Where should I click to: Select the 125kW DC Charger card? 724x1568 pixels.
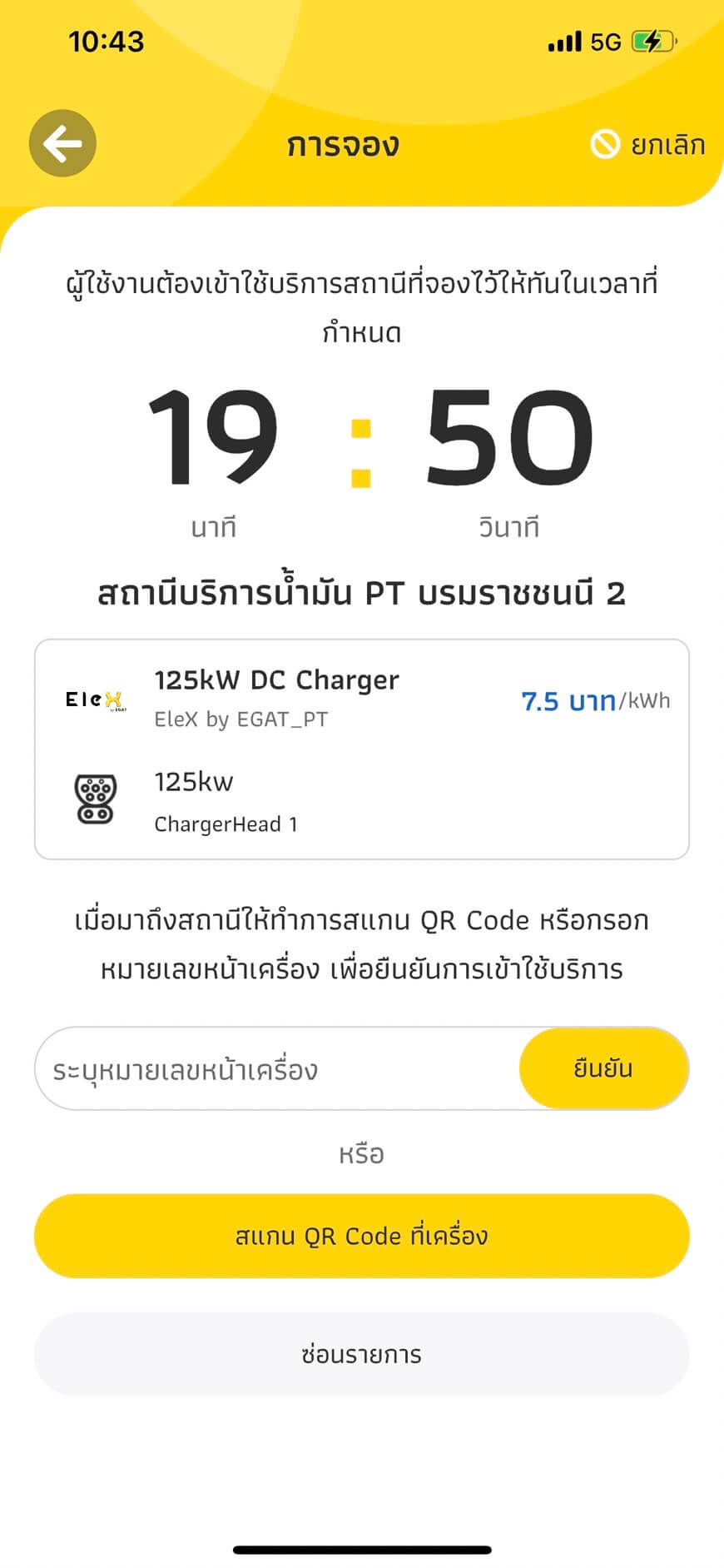click(362, 747)
